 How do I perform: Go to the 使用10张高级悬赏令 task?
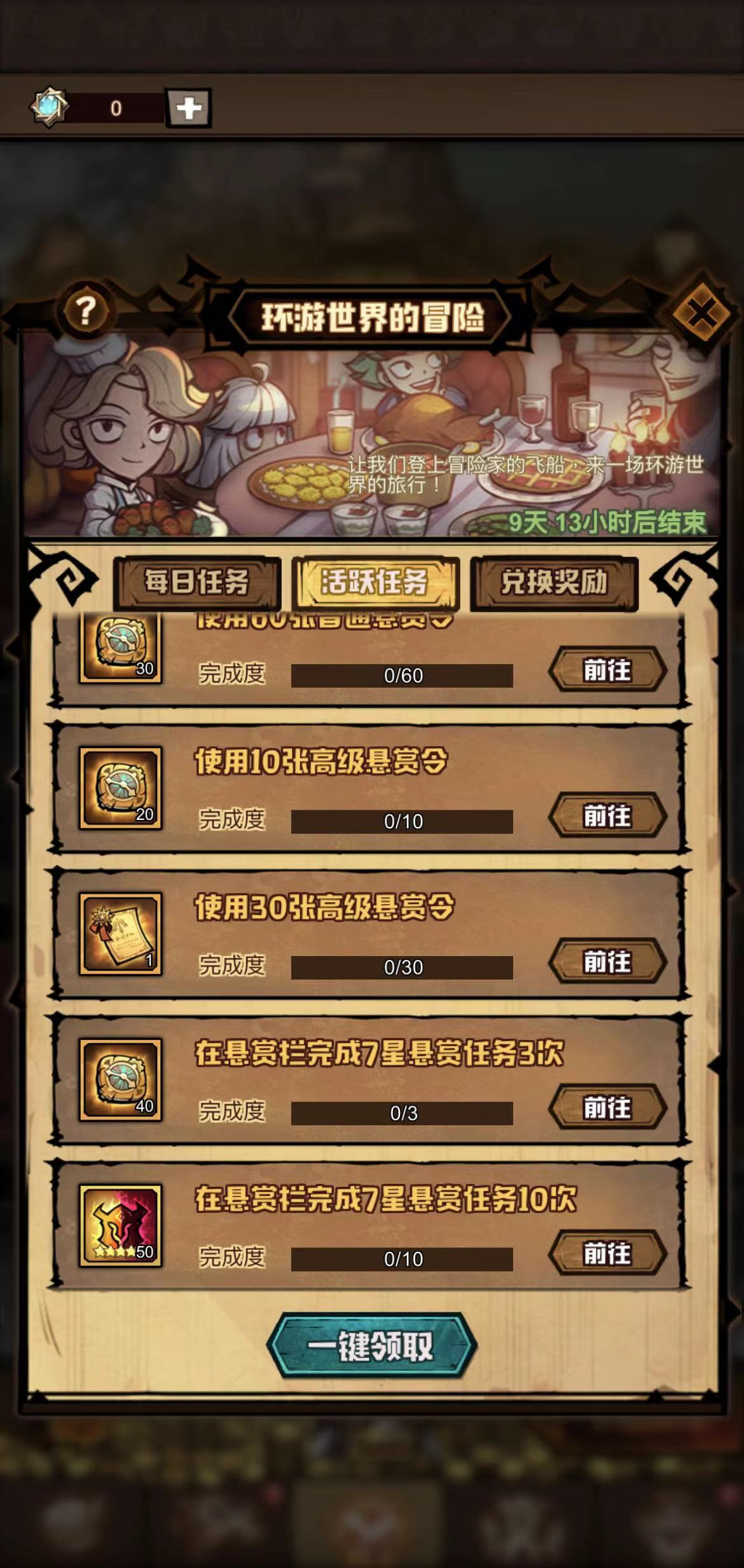pos(607,815)
